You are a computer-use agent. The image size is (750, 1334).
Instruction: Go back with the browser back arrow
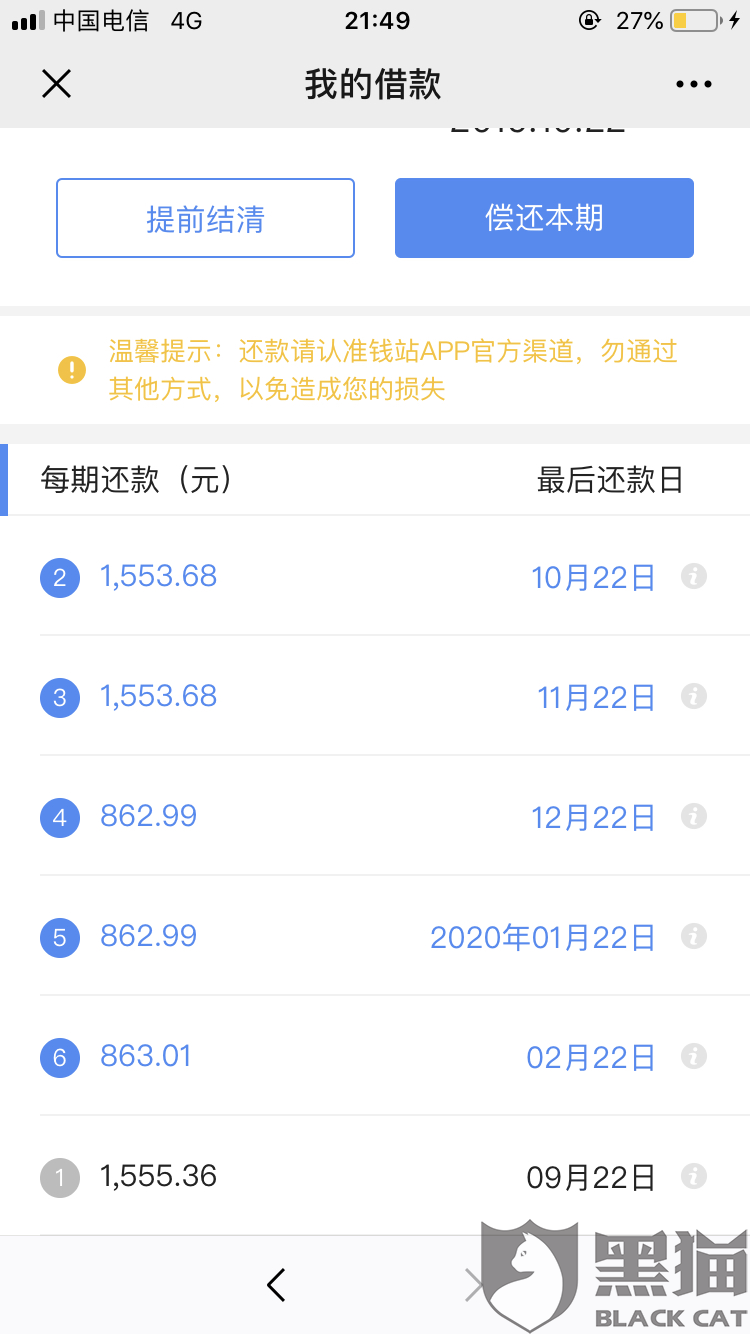click(x=277, y=1285)
